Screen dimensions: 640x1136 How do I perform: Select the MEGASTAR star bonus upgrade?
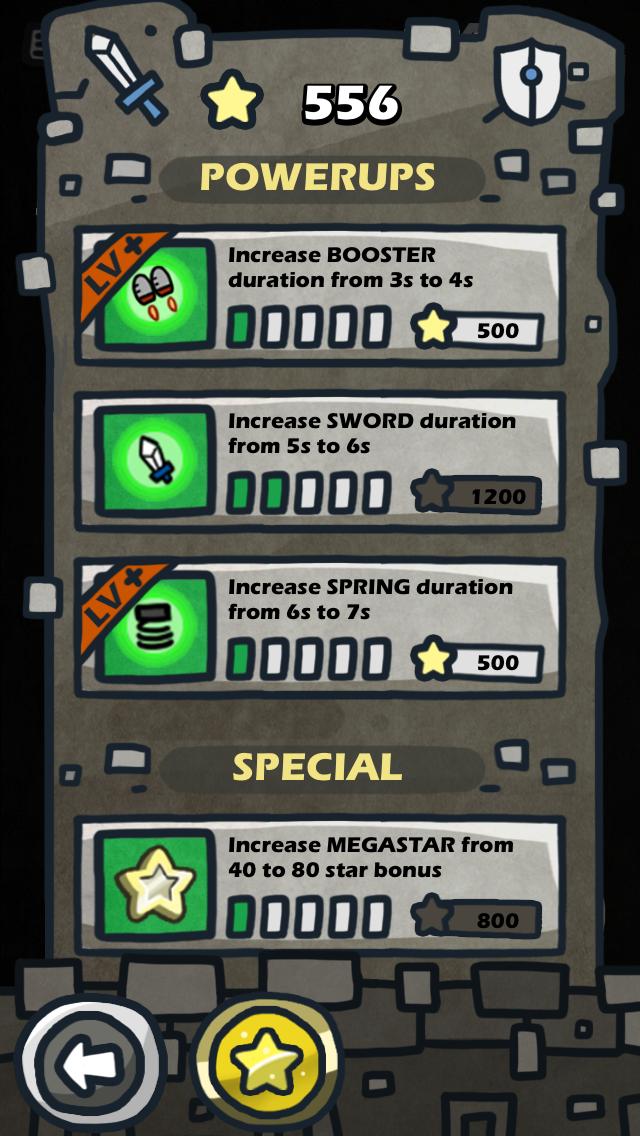(320, 882)
